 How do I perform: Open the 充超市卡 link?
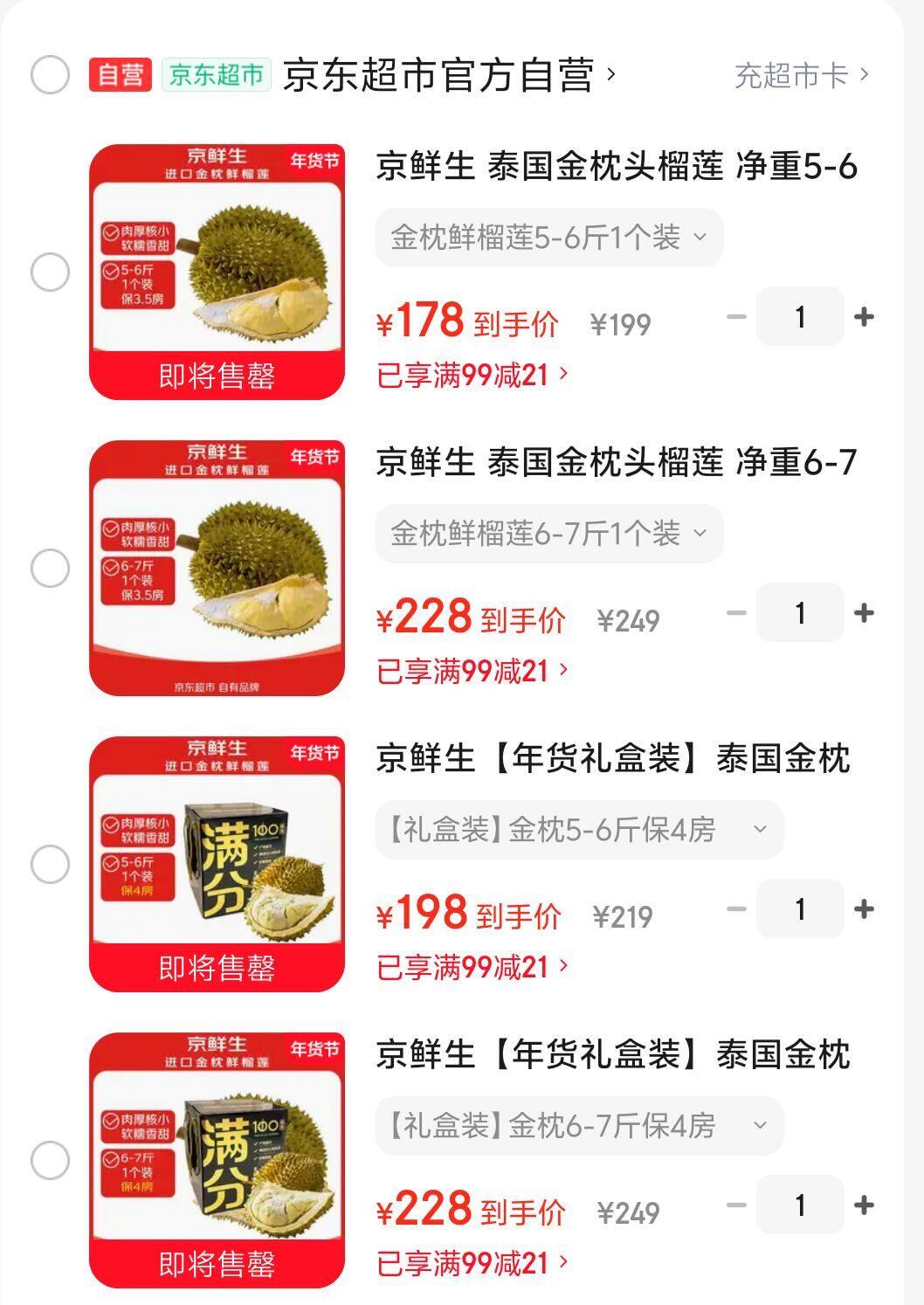[x=801, y=75]
